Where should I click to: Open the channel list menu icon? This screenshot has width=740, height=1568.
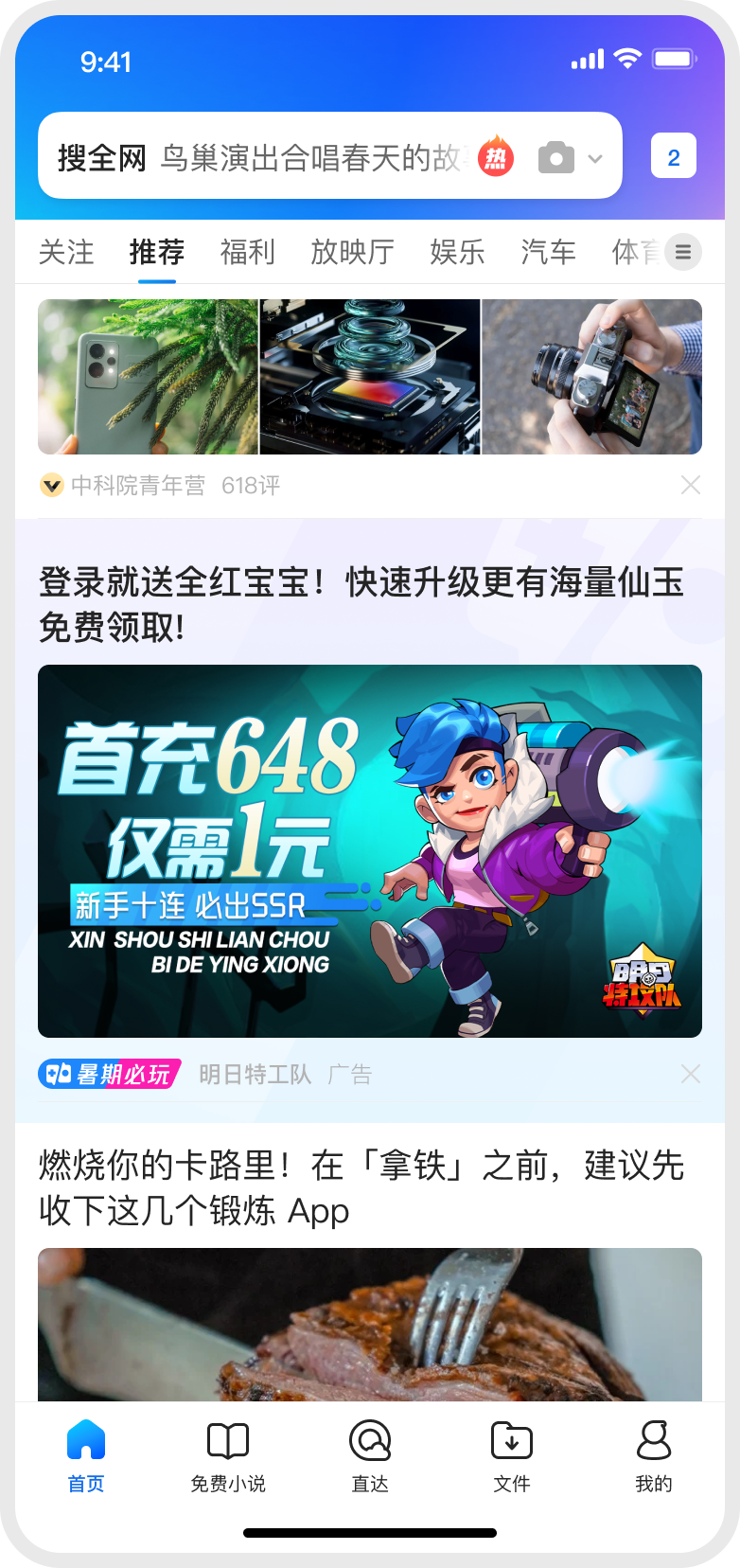[682, 252]
